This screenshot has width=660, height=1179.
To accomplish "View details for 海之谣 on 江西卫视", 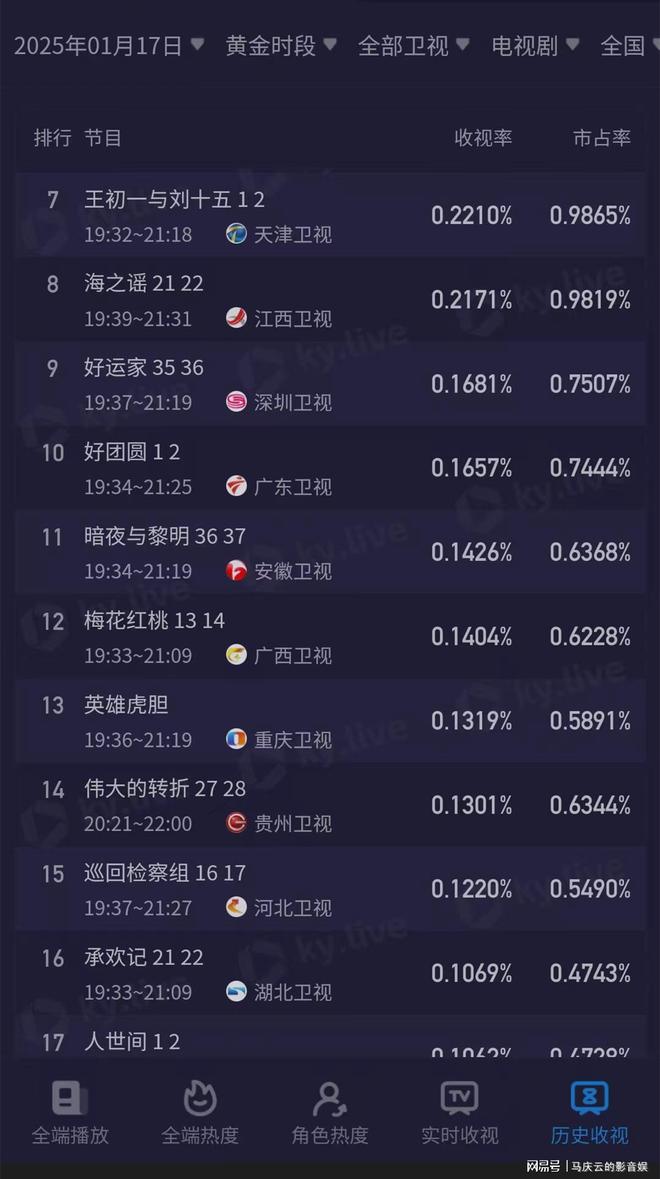I will pos(330,300).
